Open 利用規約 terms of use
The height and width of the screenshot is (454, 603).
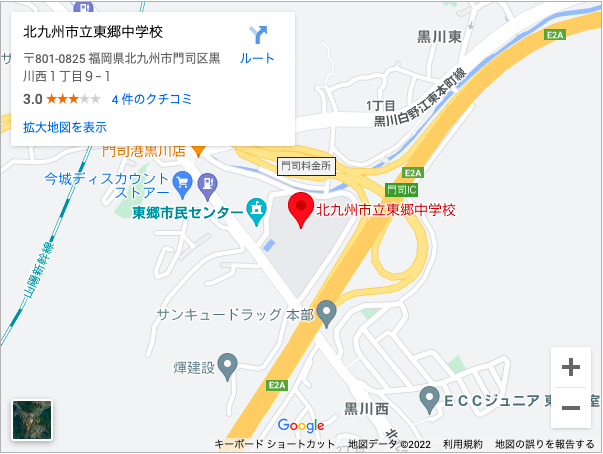coord(463,444)
